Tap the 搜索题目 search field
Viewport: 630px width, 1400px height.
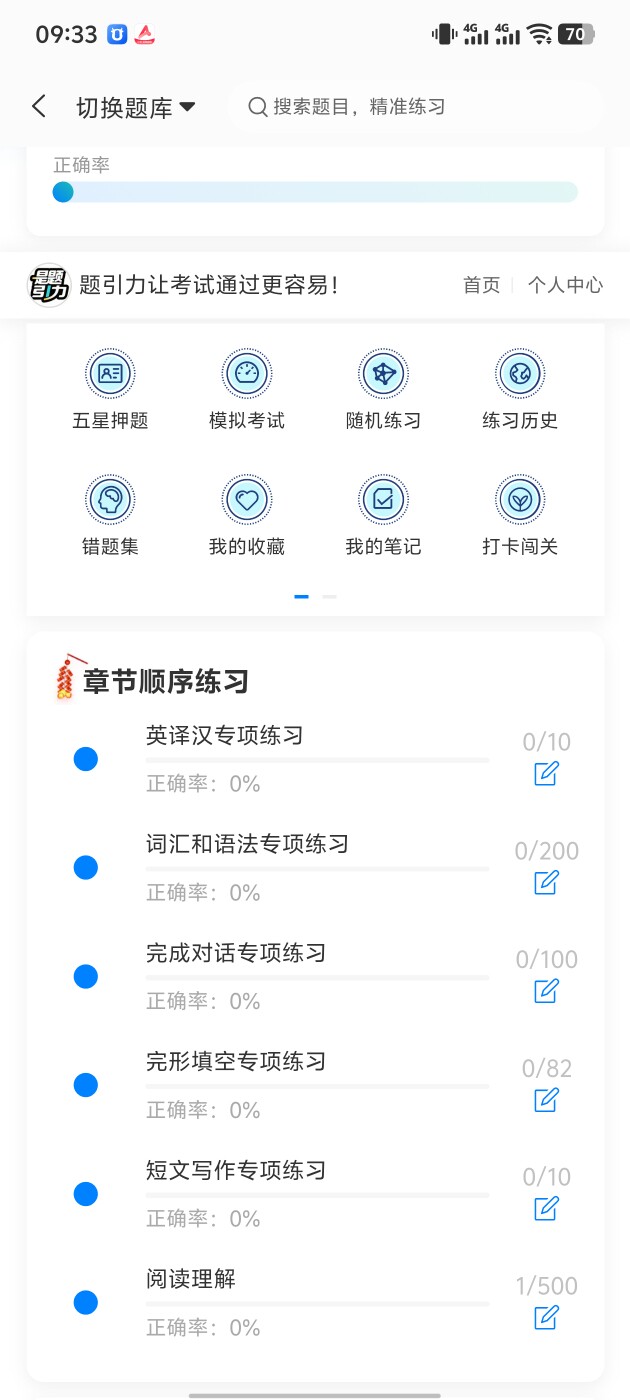415,107
